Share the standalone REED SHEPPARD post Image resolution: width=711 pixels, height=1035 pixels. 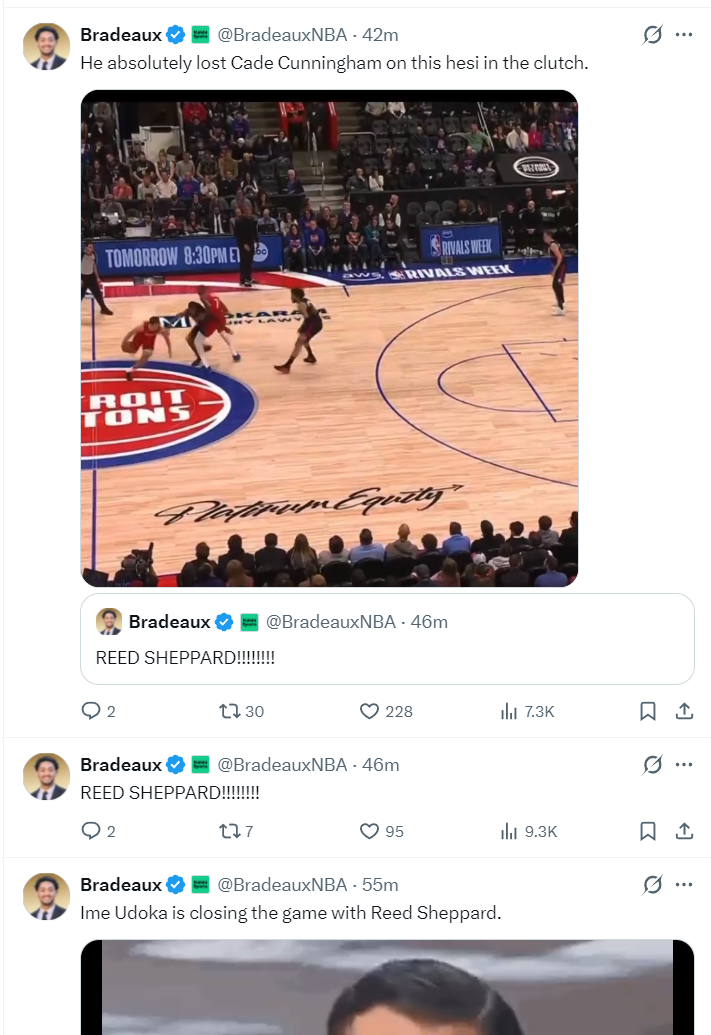pyautogui.click(x=685, y=831)
